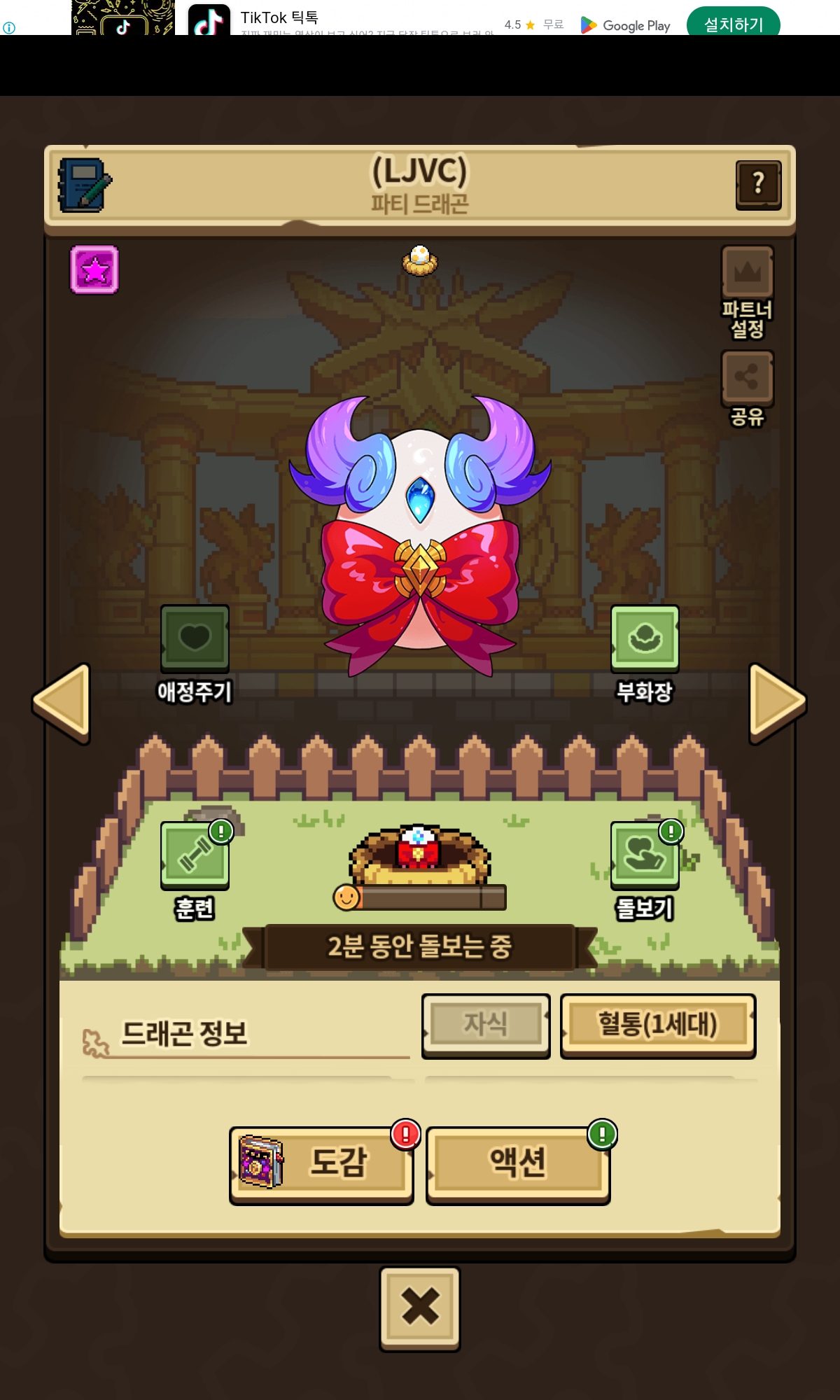This screenshot has width=840, height=1400.
Task: Tap the pink star favorite icon
Action: coord(94,269)
